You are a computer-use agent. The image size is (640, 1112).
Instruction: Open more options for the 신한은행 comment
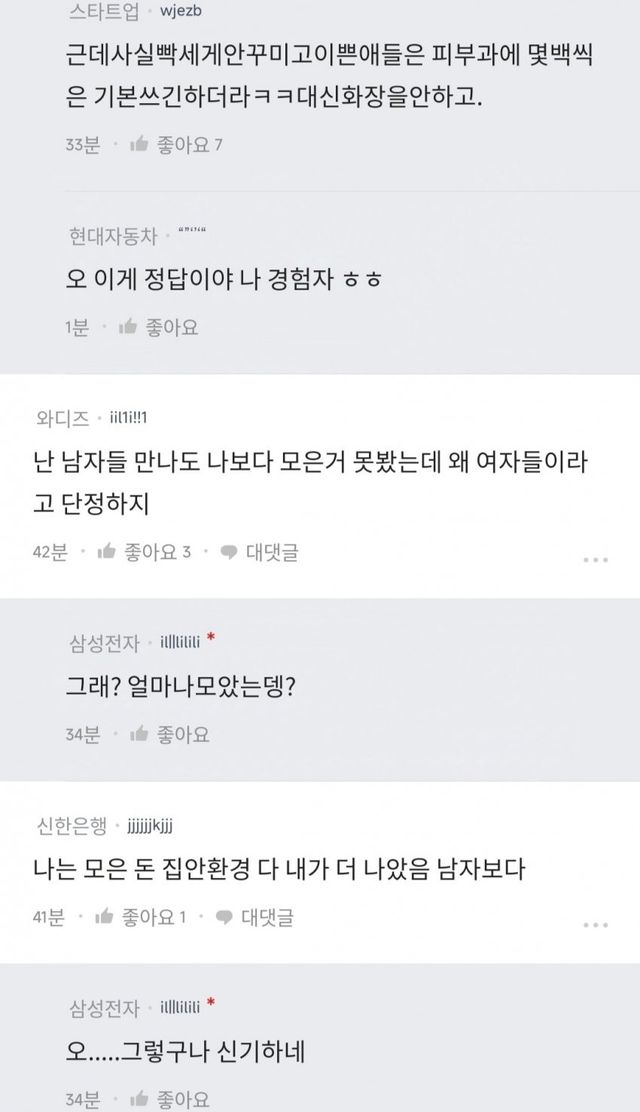tap(595, 925)
